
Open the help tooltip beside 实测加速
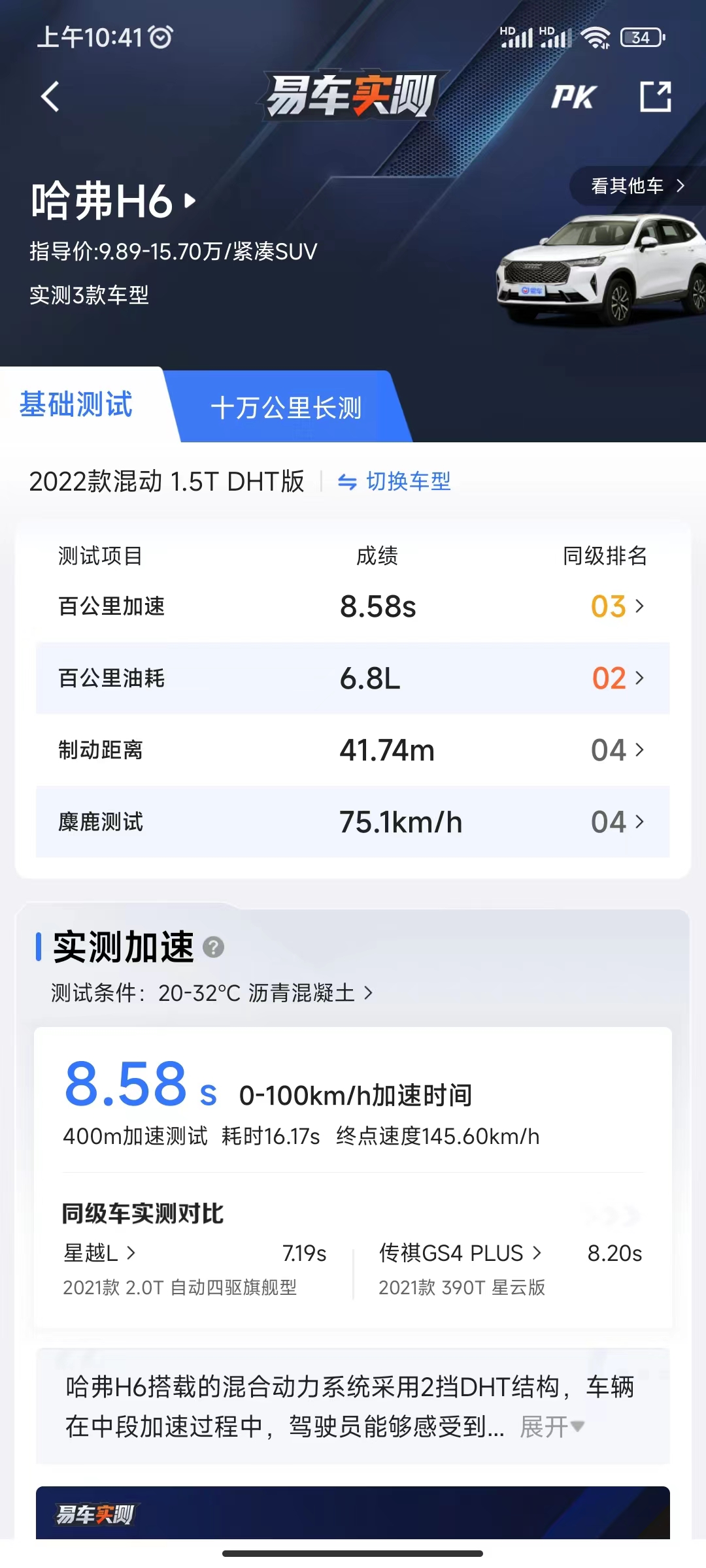click(x=213, y=947)
